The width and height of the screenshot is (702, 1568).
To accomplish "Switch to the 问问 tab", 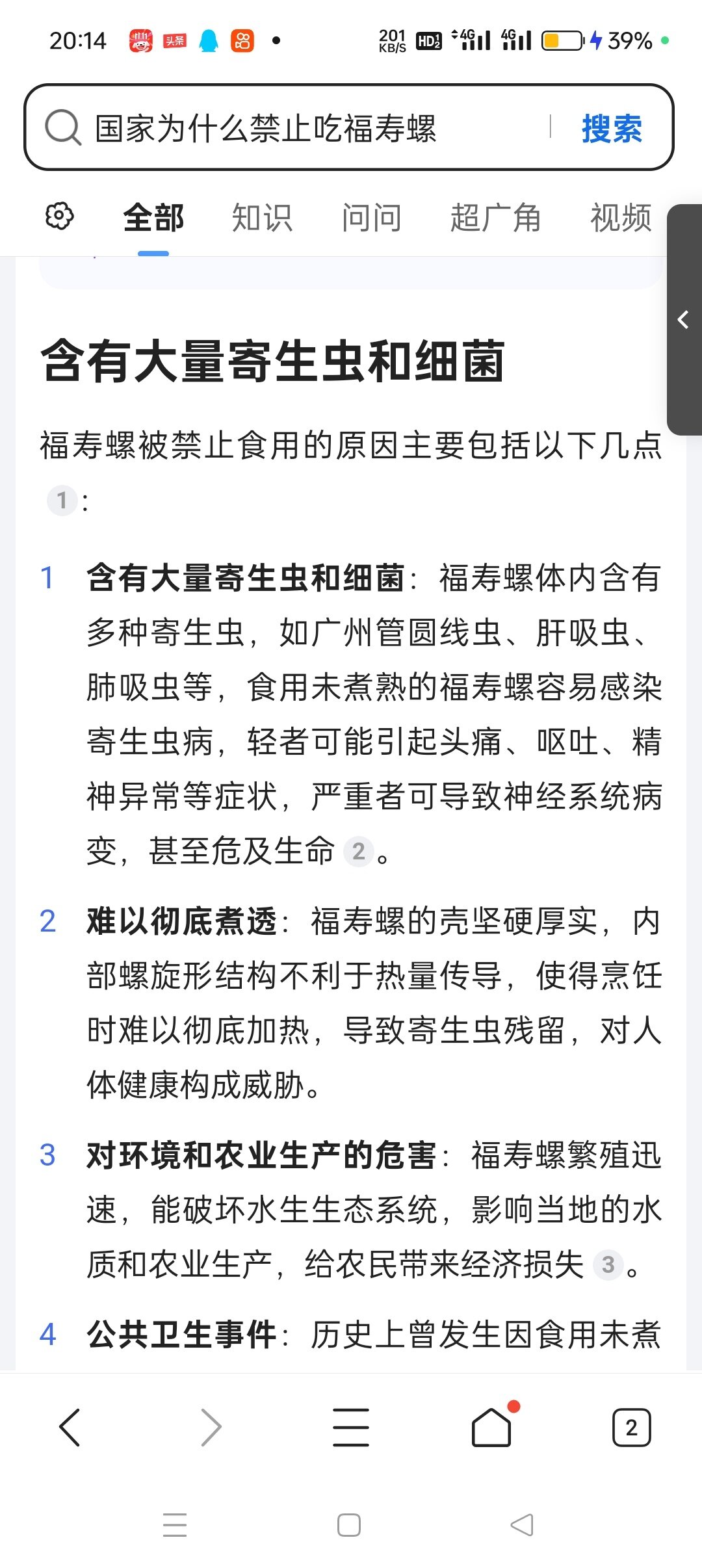I will 371,218.
